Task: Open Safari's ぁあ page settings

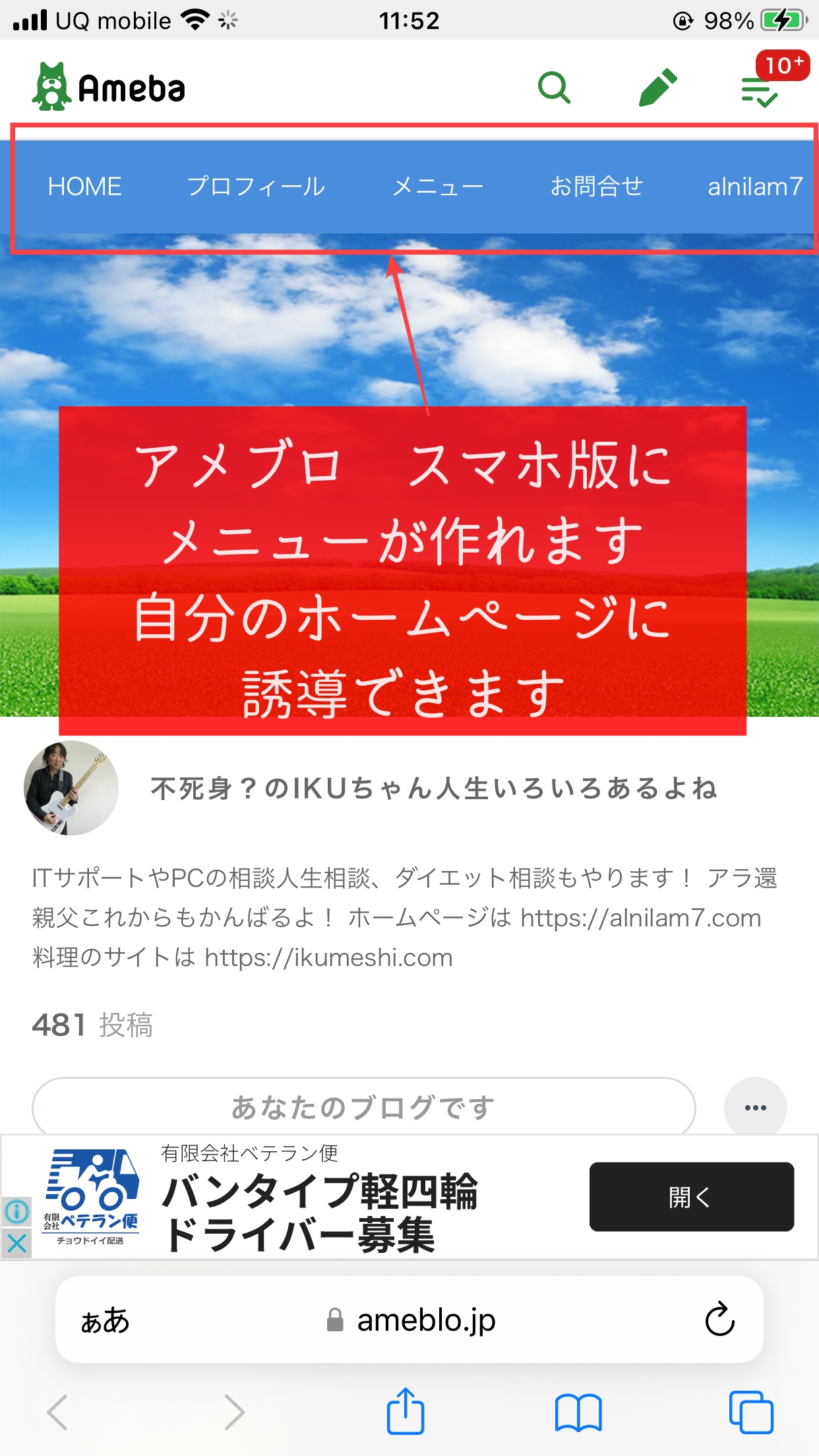Action: coord(105,1320)
